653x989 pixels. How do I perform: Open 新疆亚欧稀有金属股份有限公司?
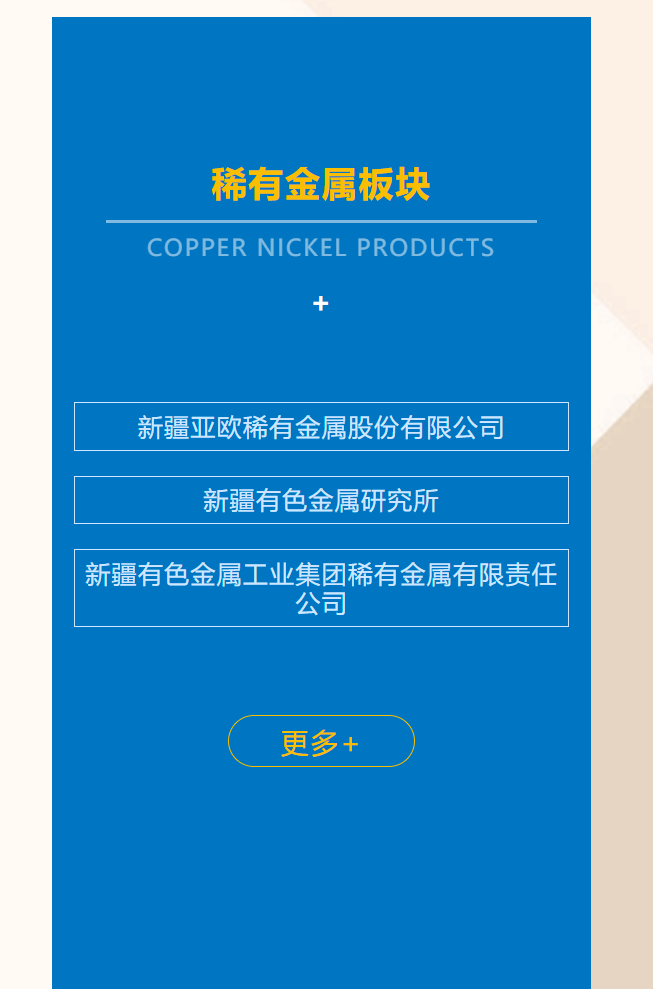[x=321, y=427]
